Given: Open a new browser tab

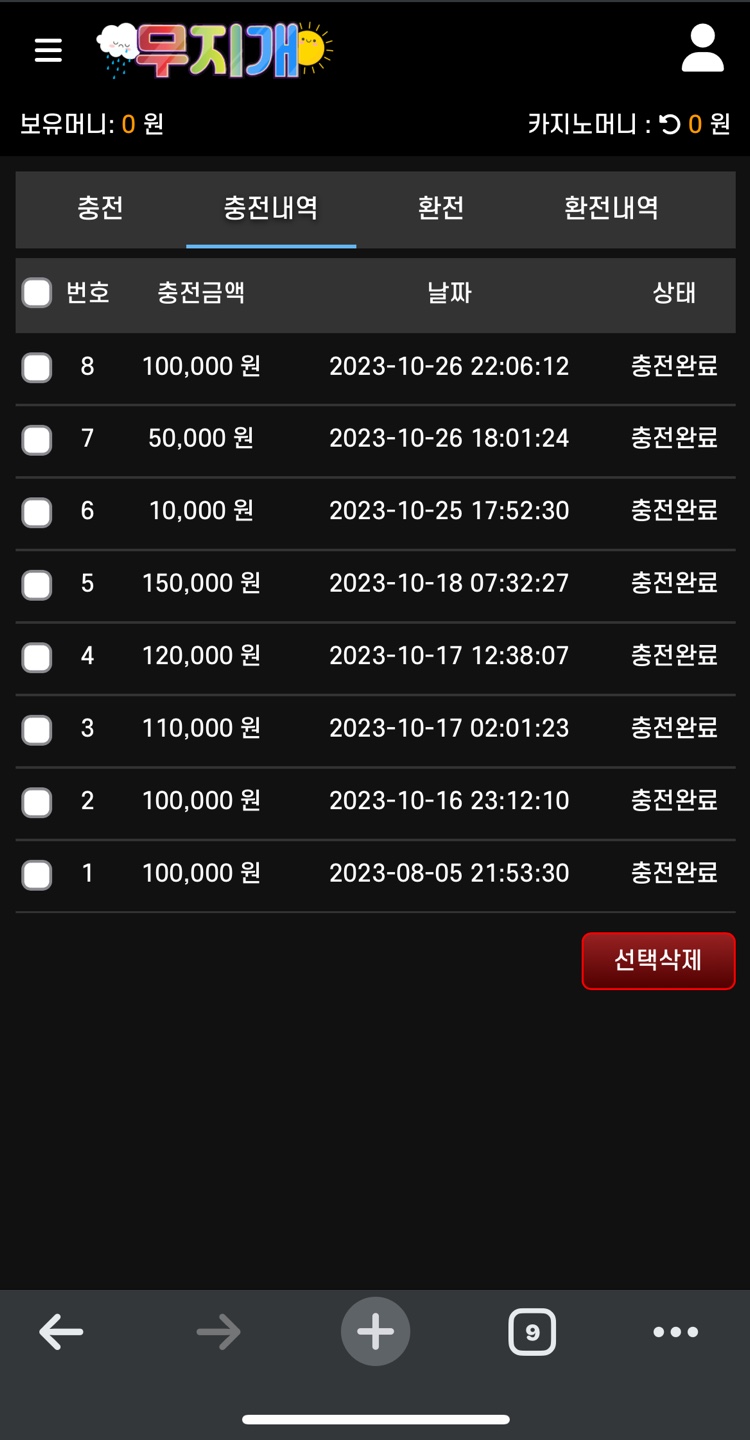Looking at the screenshot, I should click(375, 1331).
